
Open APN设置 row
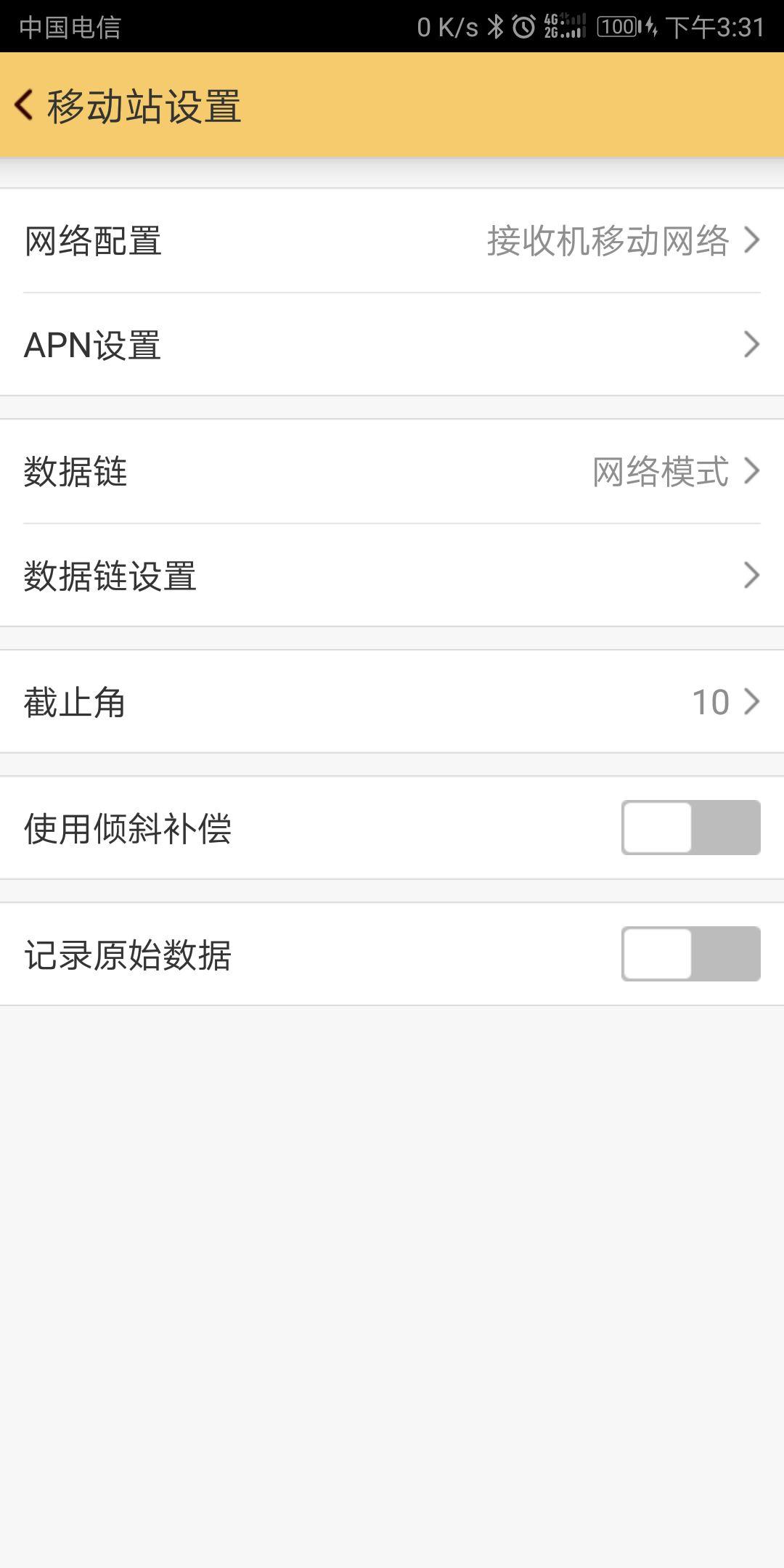pyautogui.click(x=392, y=345)
